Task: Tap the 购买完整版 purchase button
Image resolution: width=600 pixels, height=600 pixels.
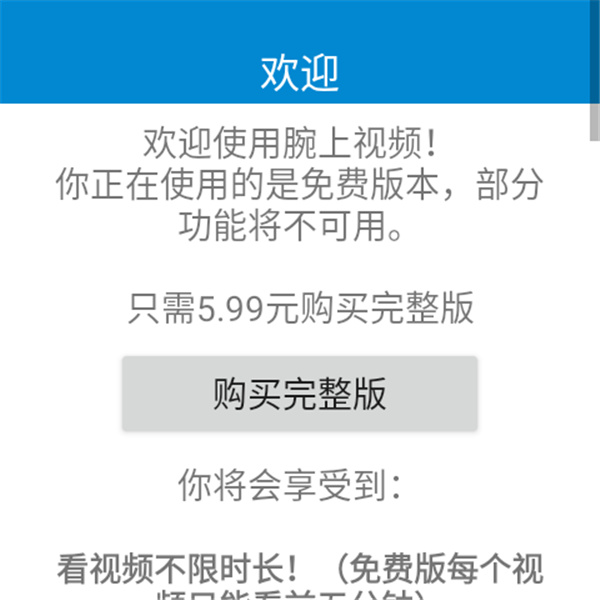Action: click(x=299, y=394)
